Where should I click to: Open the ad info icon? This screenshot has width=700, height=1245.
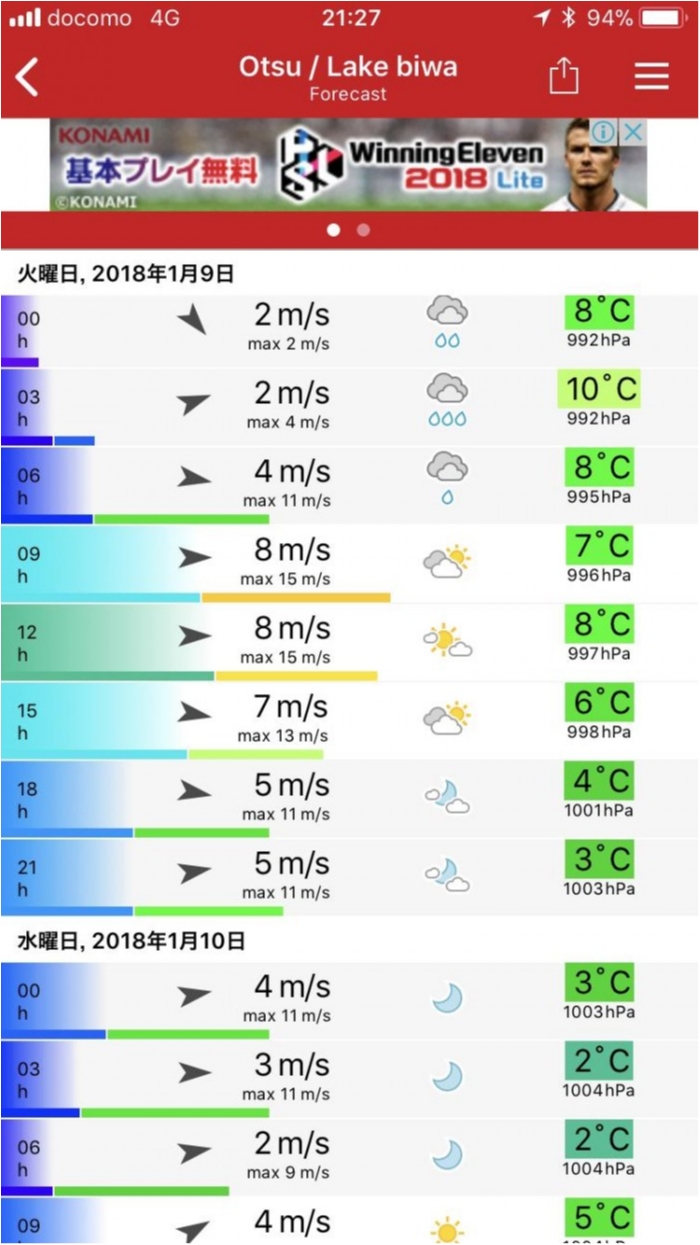pyautogui.click(x=603, y=132)
